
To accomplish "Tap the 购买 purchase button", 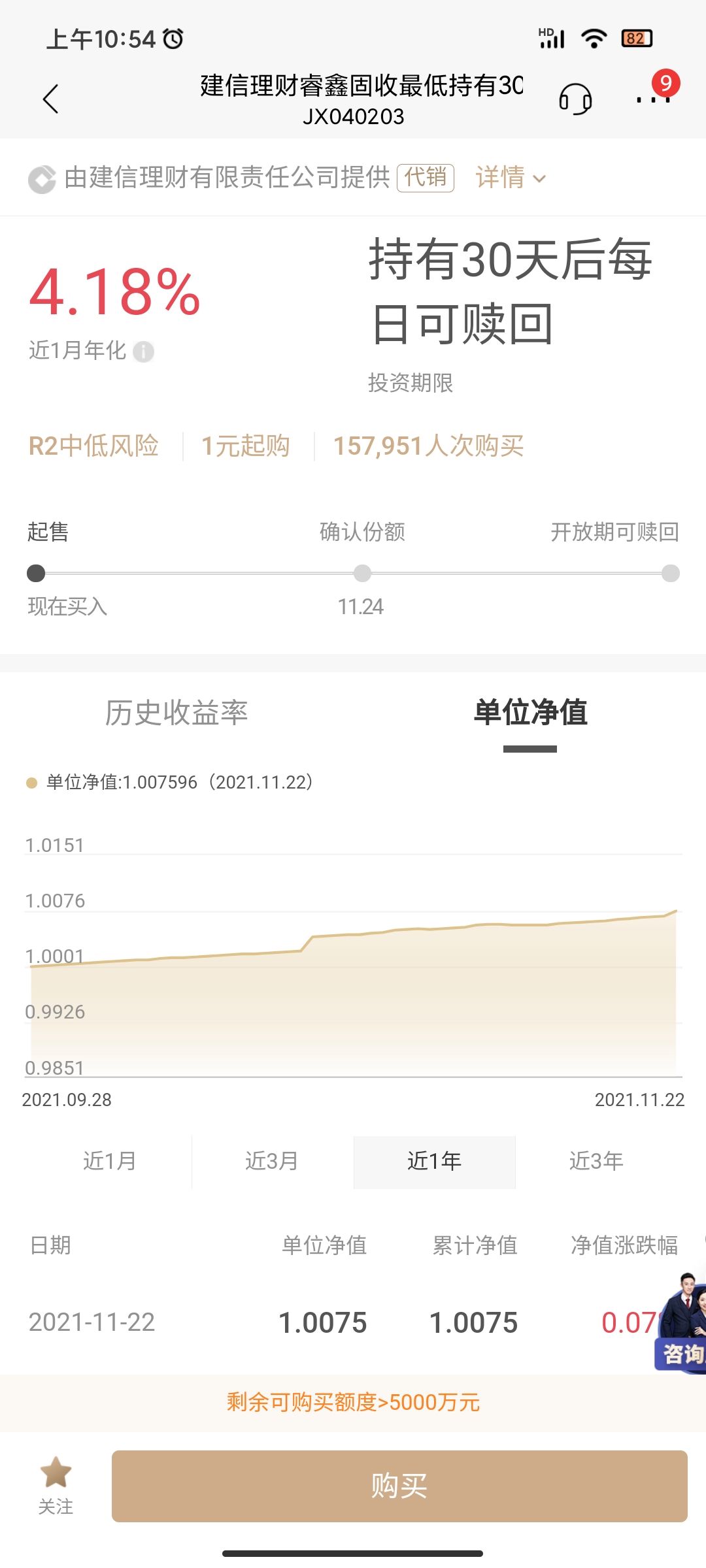I will (399, 1486).
